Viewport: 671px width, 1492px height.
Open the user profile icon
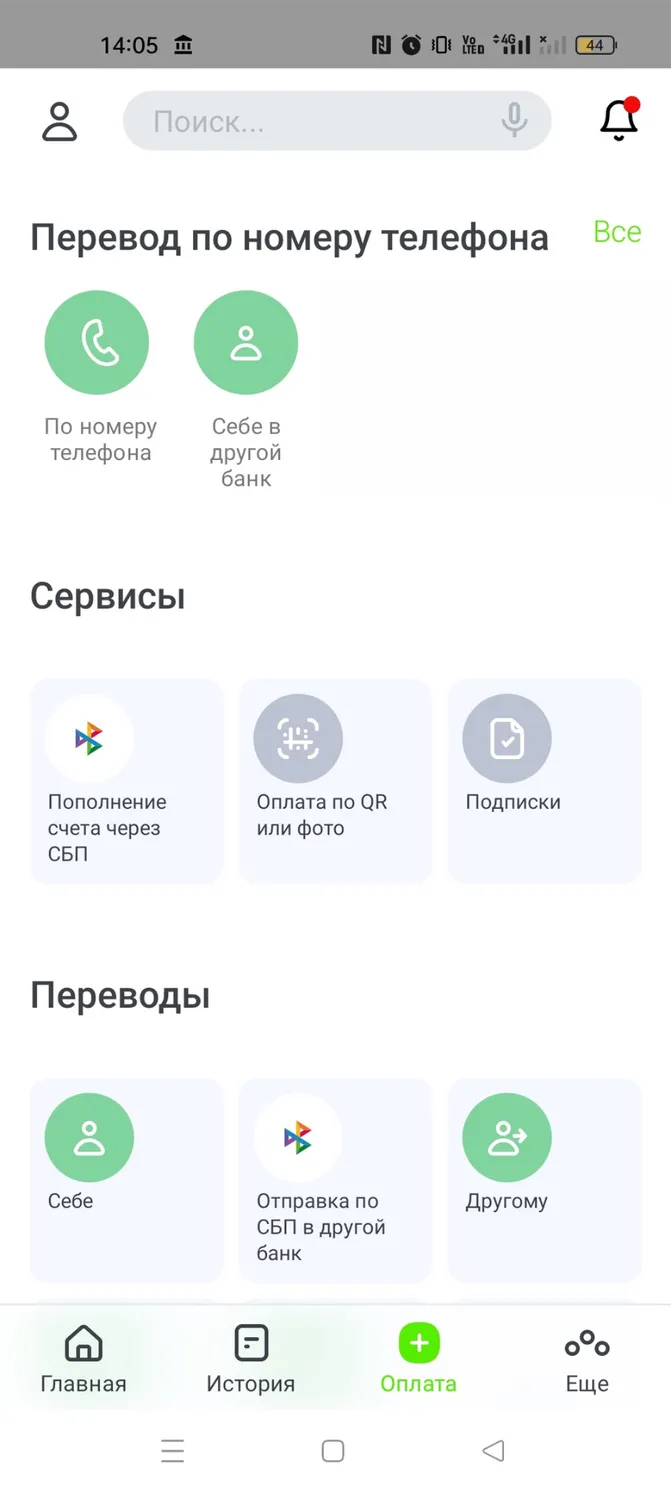pos(59,121)
